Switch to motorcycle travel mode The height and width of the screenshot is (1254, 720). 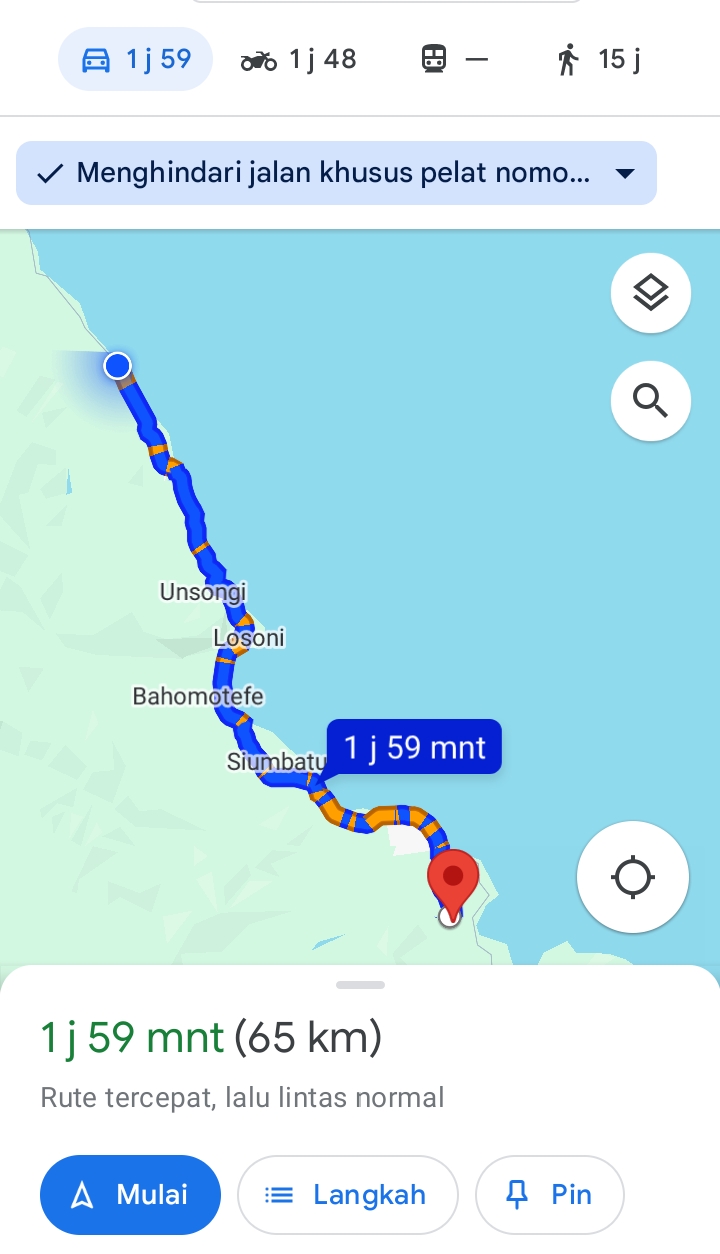[x=298, y=60]
